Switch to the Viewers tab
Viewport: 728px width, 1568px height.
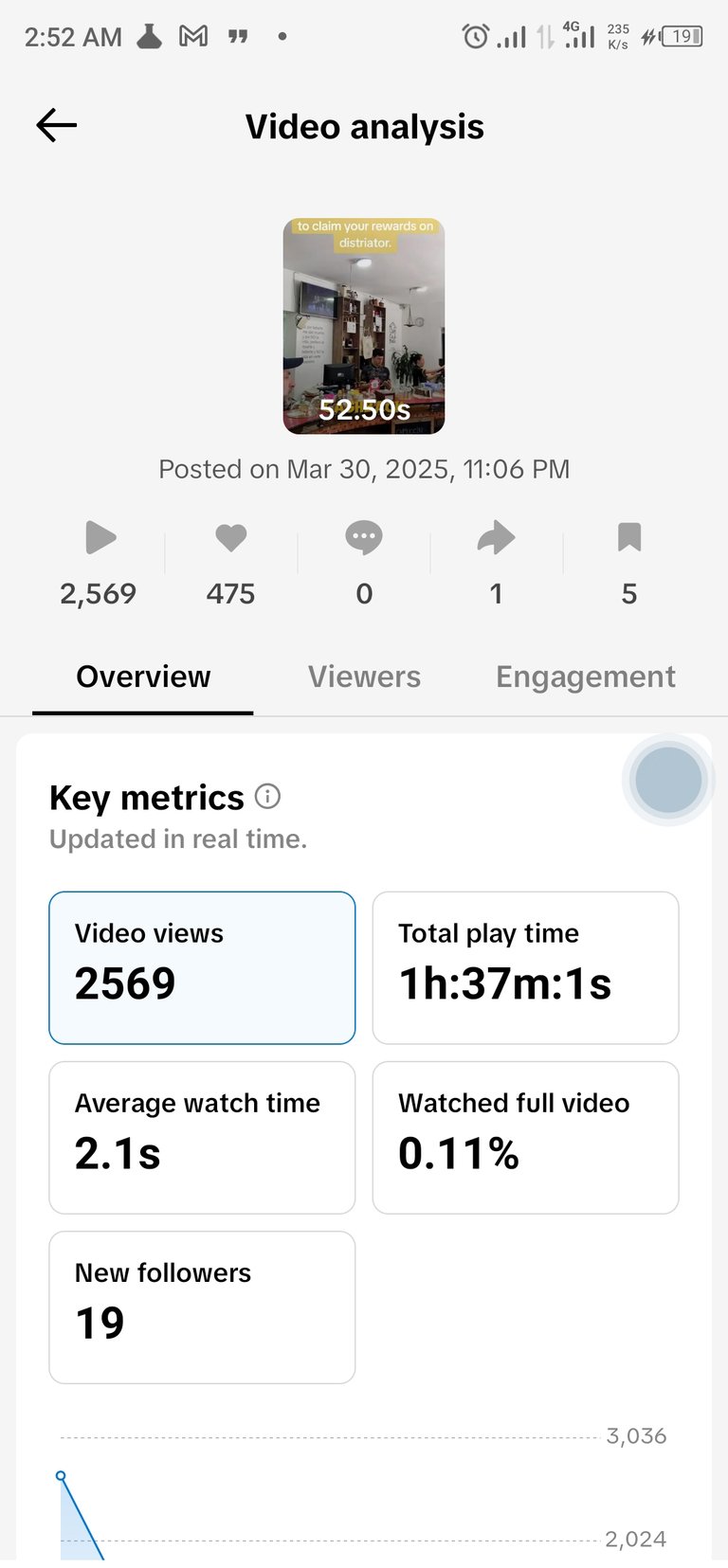click(x=364, y=676)
